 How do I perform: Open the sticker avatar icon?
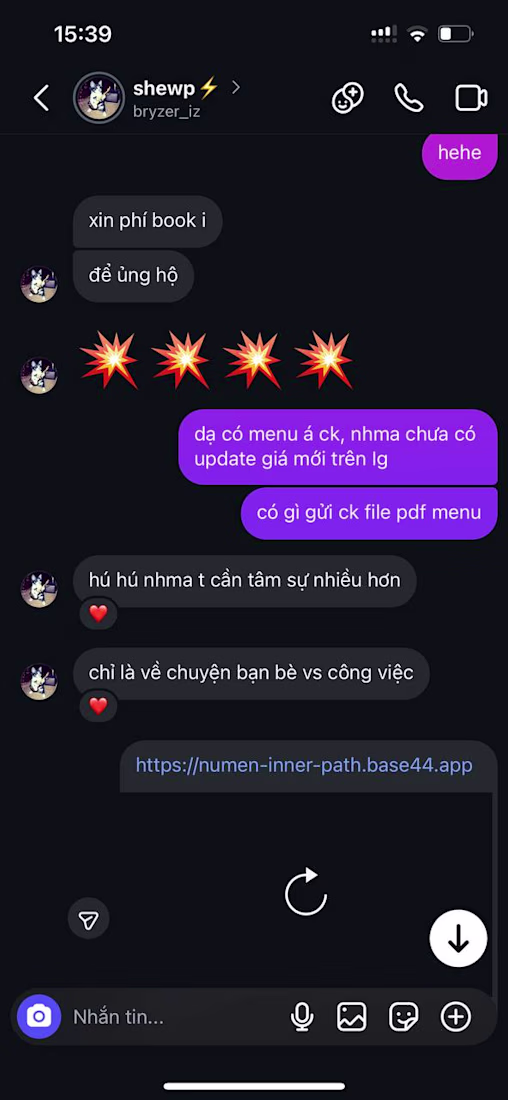(347, 98)
